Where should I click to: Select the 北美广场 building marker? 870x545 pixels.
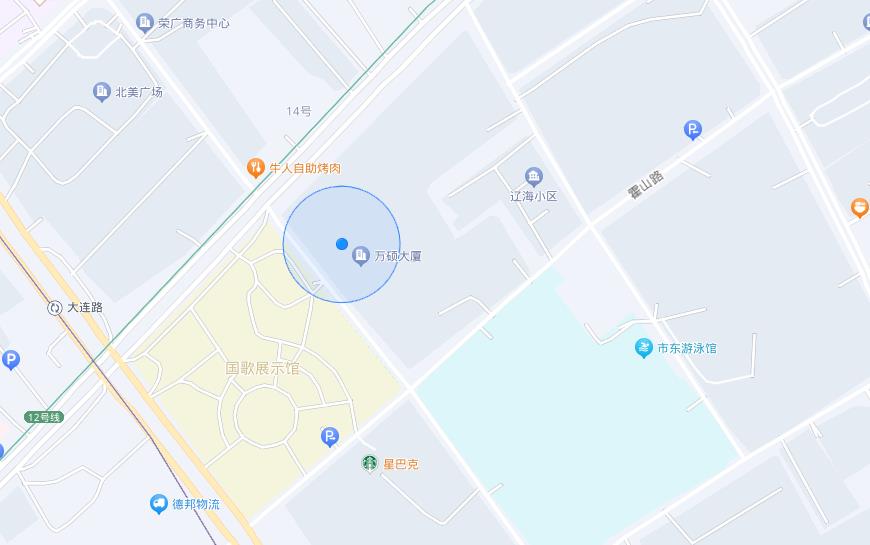101,92
